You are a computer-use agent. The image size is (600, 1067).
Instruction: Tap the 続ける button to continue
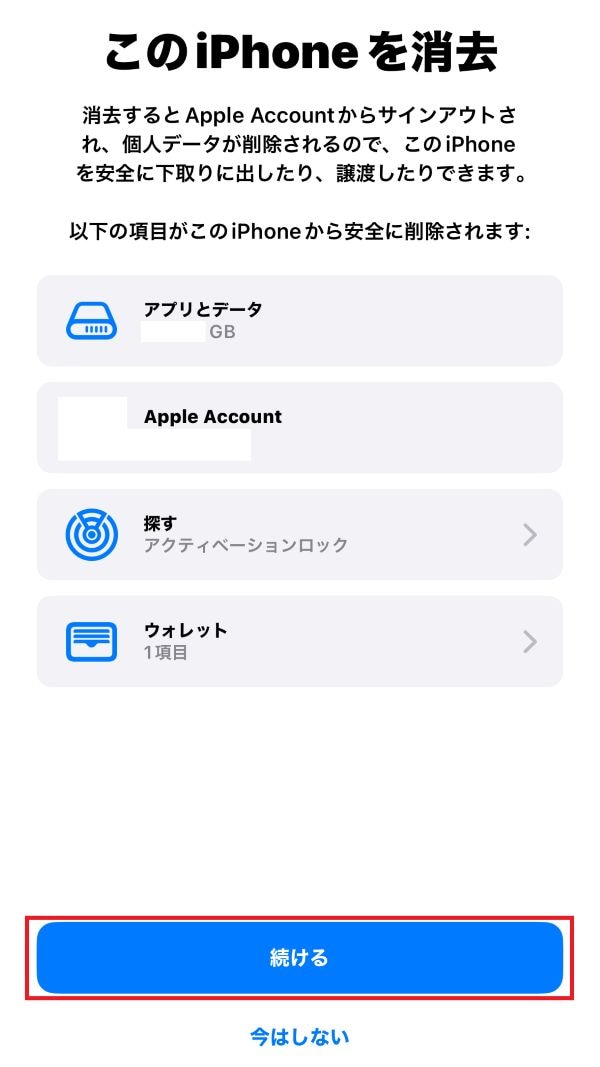[x=299, y=957]
